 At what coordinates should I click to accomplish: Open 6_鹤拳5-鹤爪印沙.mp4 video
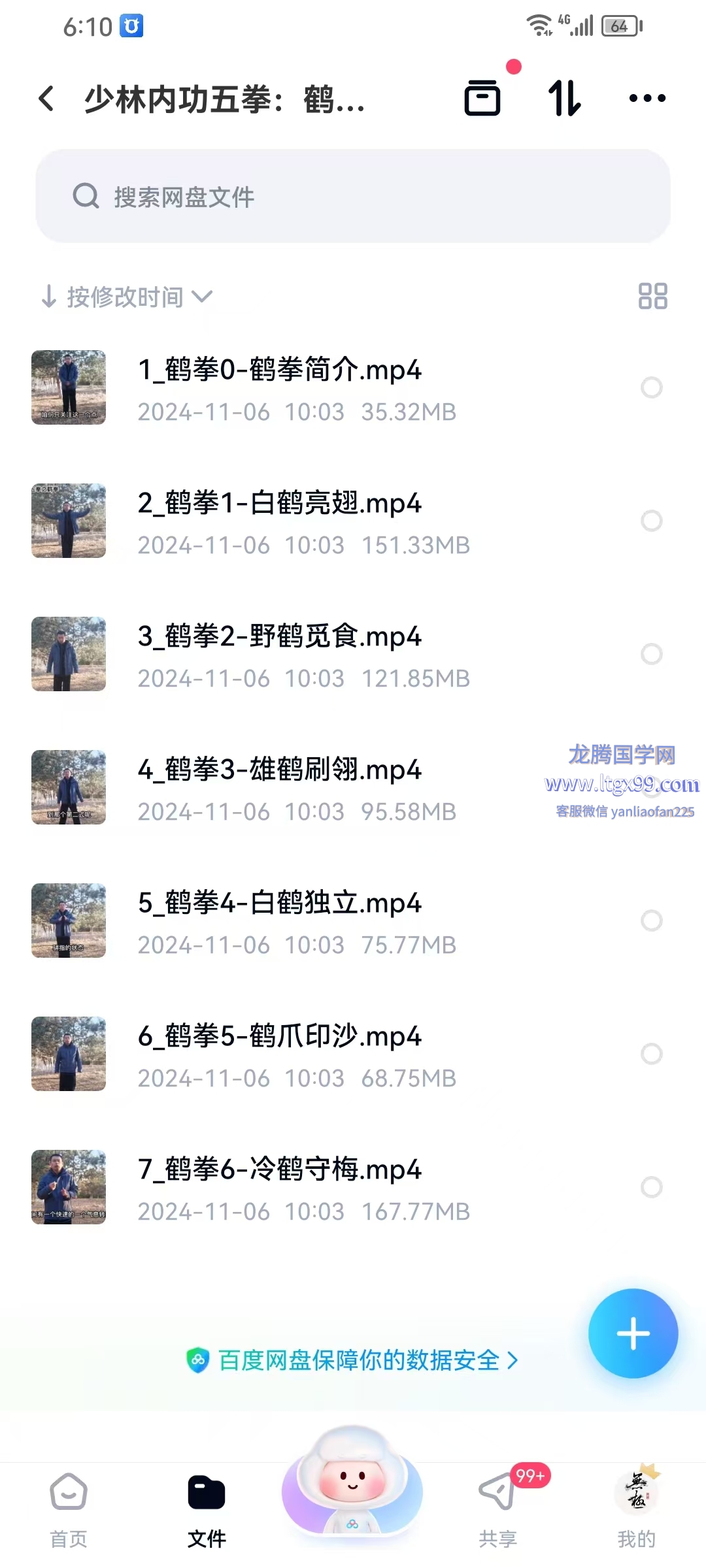[x=280, y=1037]
